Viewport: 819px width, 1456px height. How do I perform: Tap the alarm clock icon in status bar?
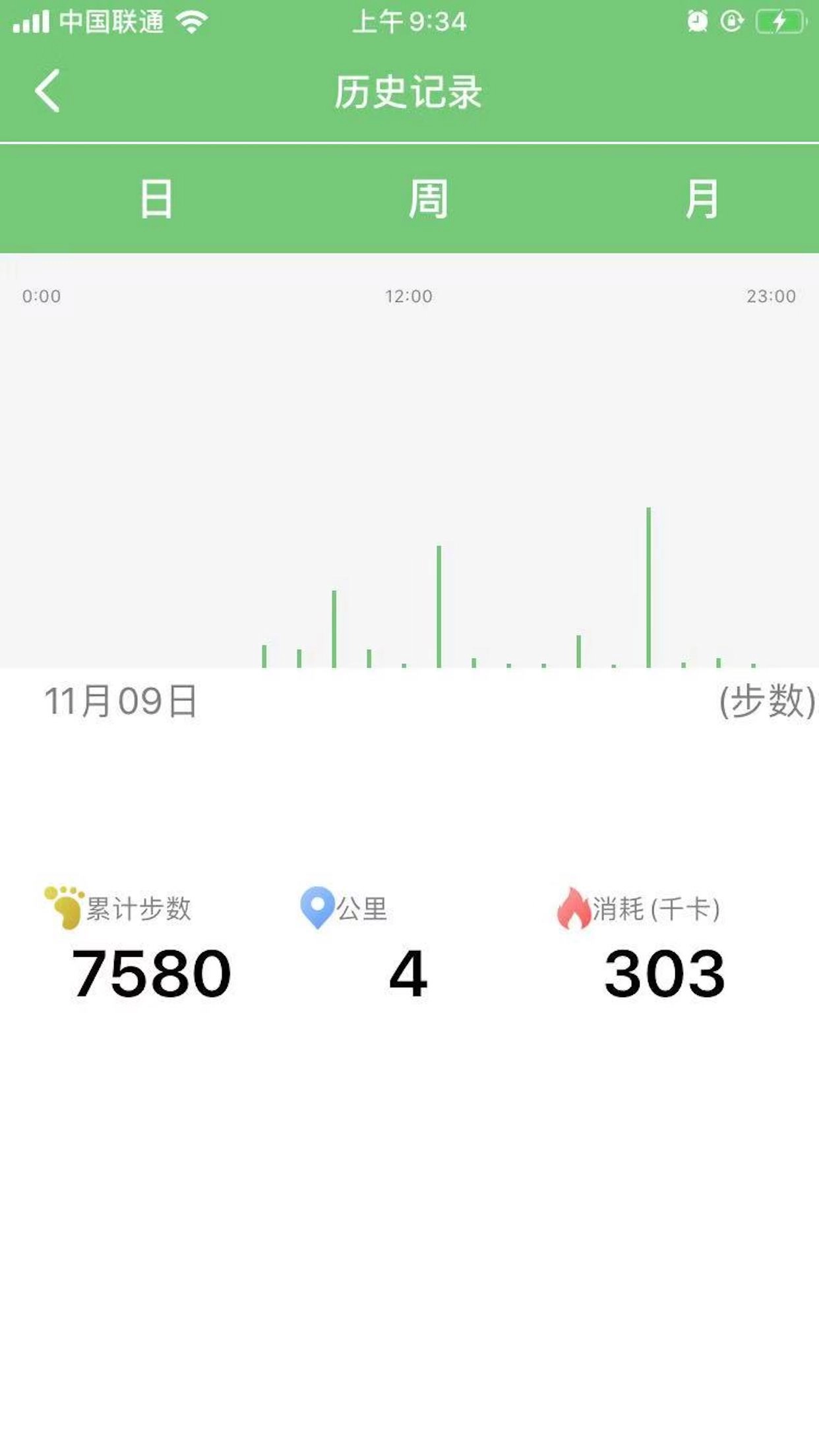point(698,21)
